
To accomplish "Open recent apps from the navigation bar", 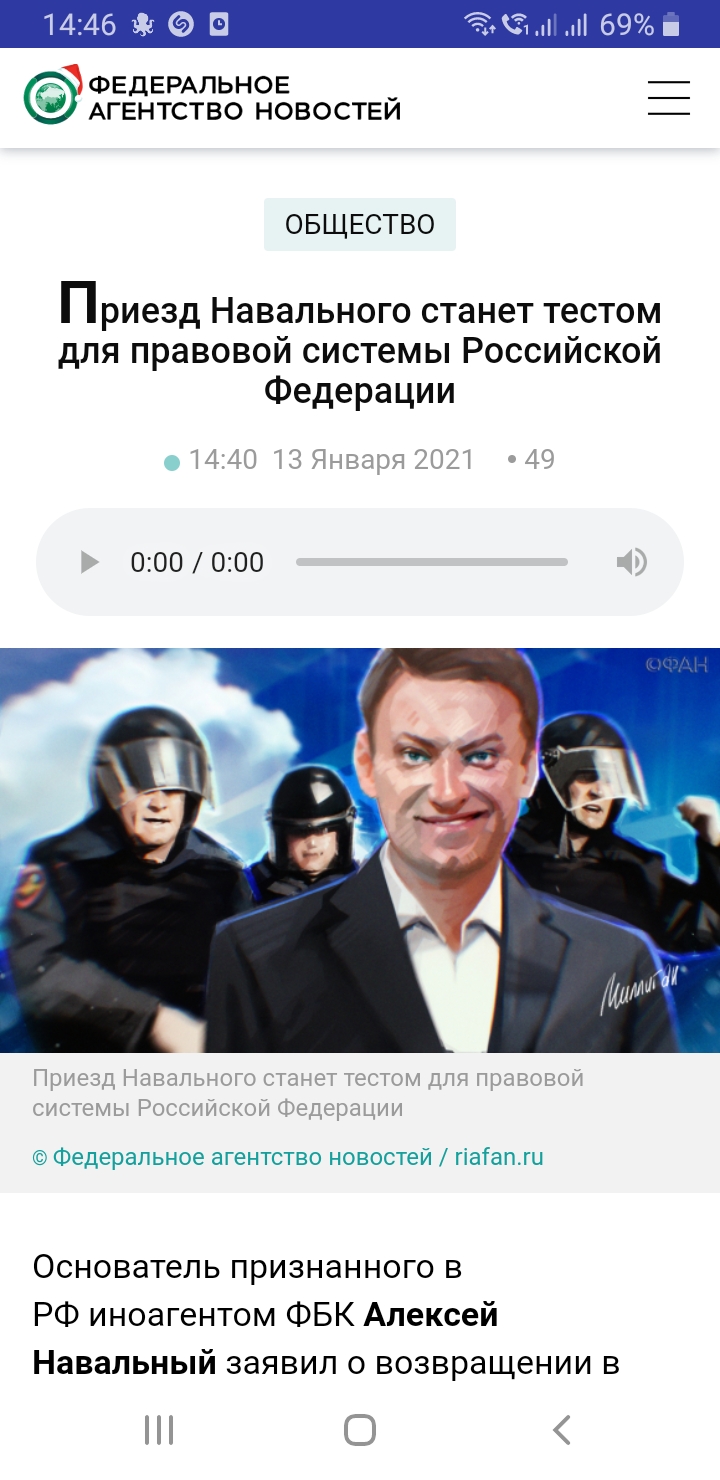I will point(159,1429).
